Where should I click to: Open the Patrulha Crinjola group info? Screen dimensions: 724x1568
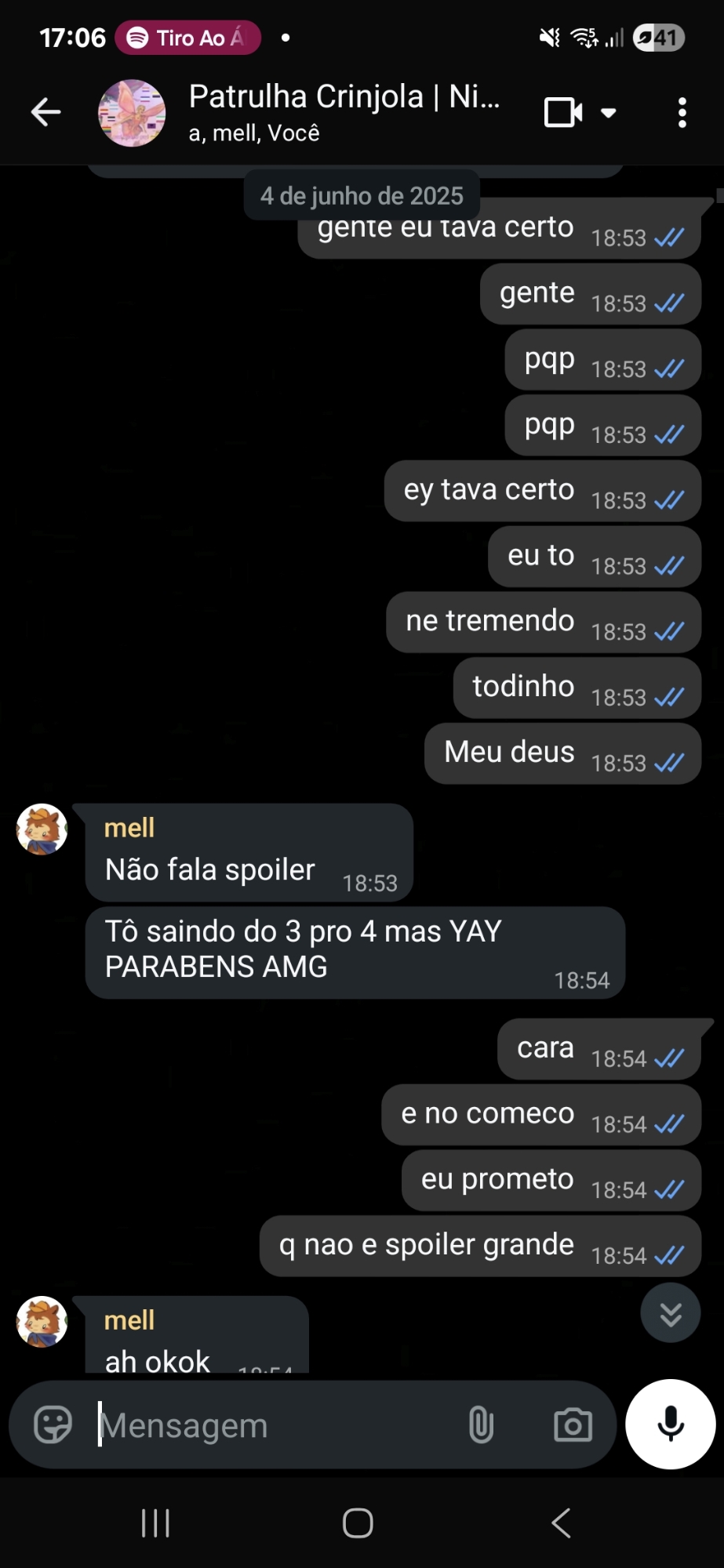(x=344, y=112)
